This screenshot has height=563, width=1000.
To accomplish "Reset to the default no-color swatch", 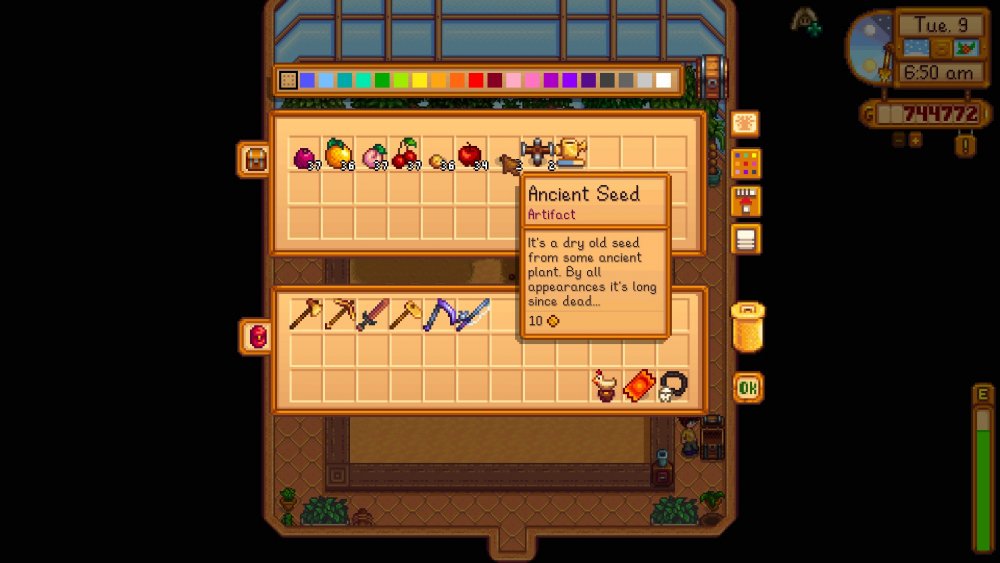I will (288, 80).
